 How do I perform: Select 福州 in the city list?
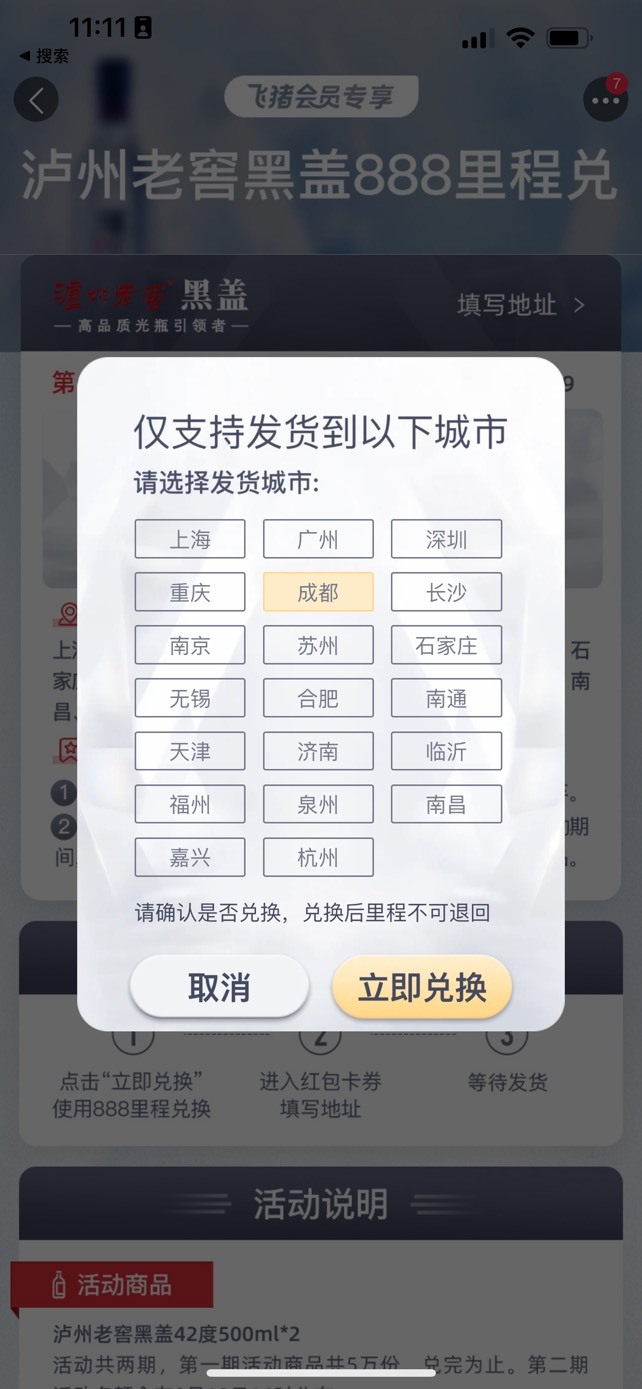(190, 804)
